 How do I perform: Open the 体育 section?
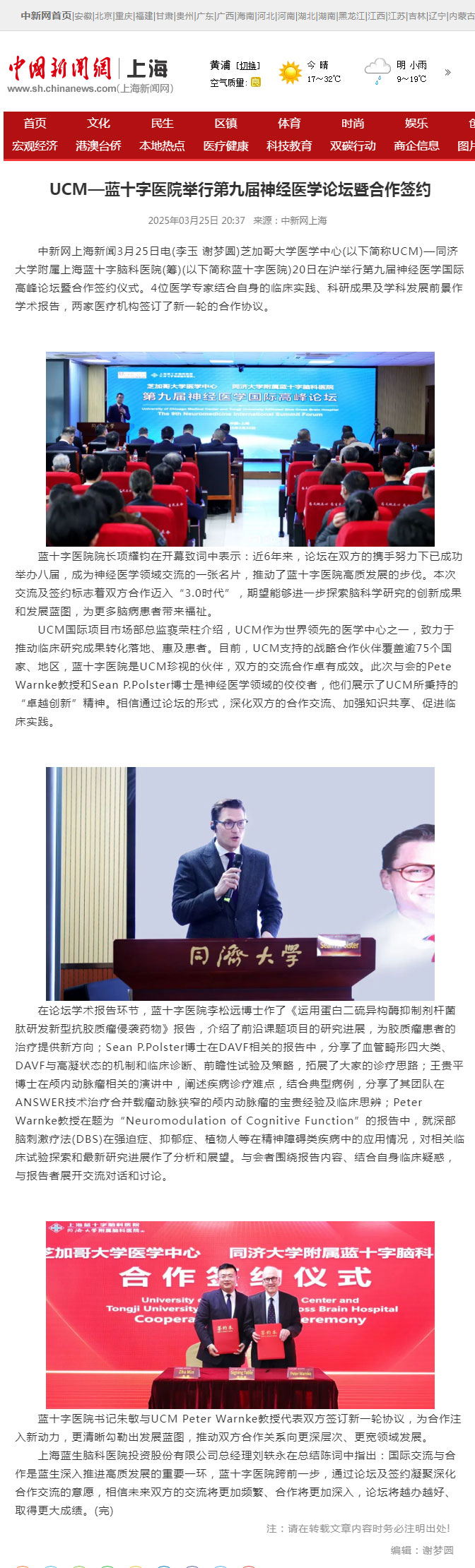click(289, 123)
